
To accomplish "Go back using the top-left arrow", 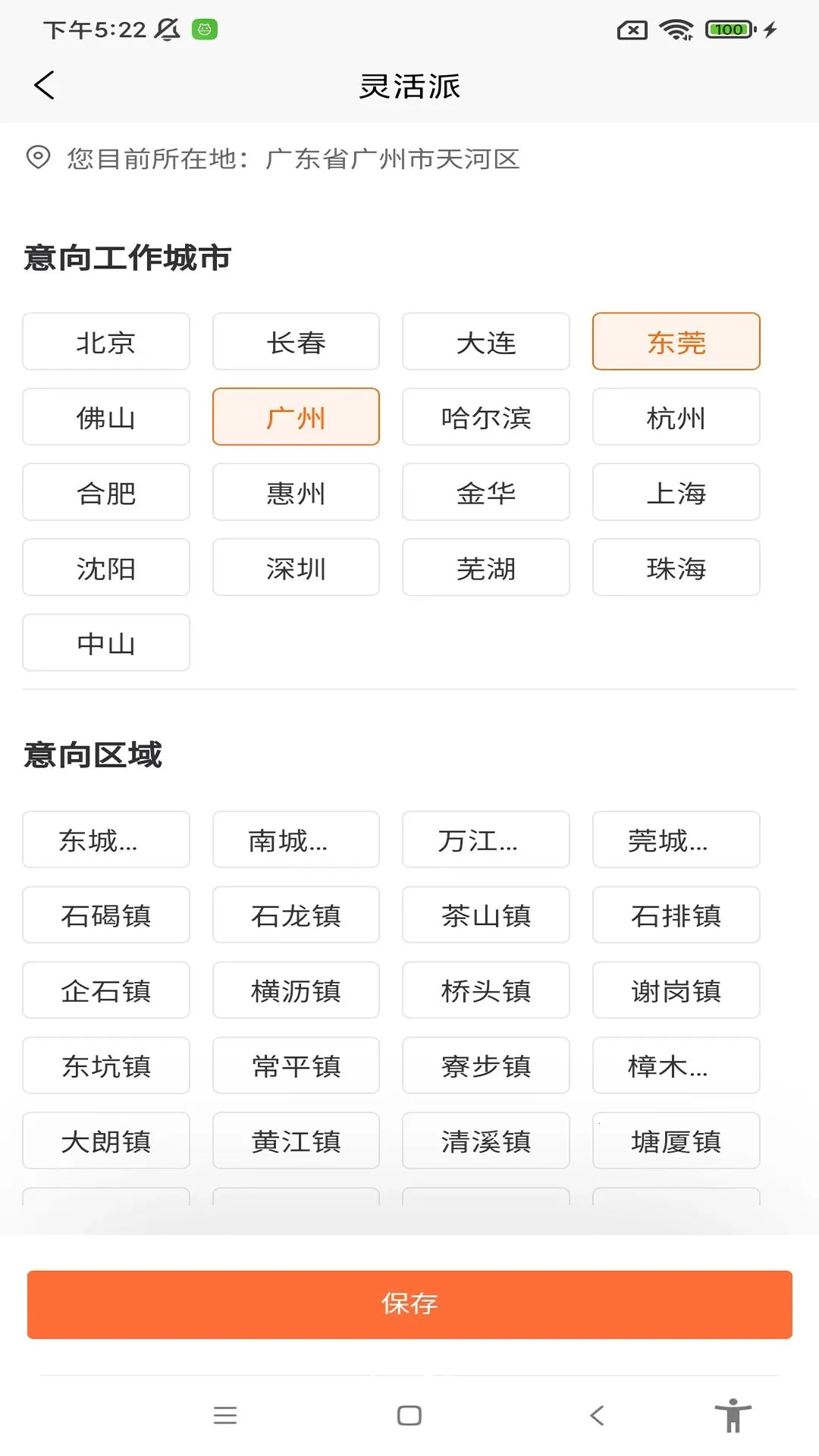I will pos(45,85).
